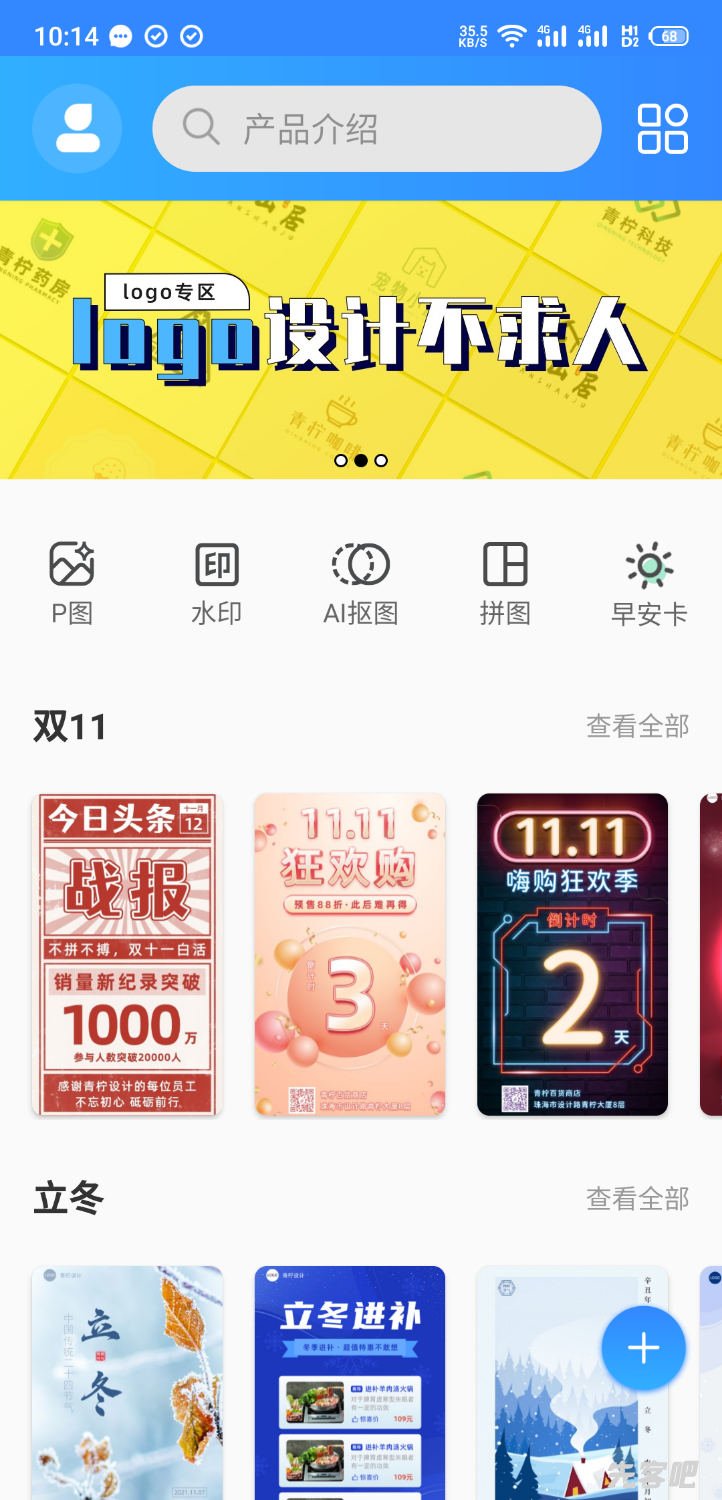View all 立冬 templates via 查看全部
This screenshot has height=1500, width=722.
click(x=637, y=1198)
